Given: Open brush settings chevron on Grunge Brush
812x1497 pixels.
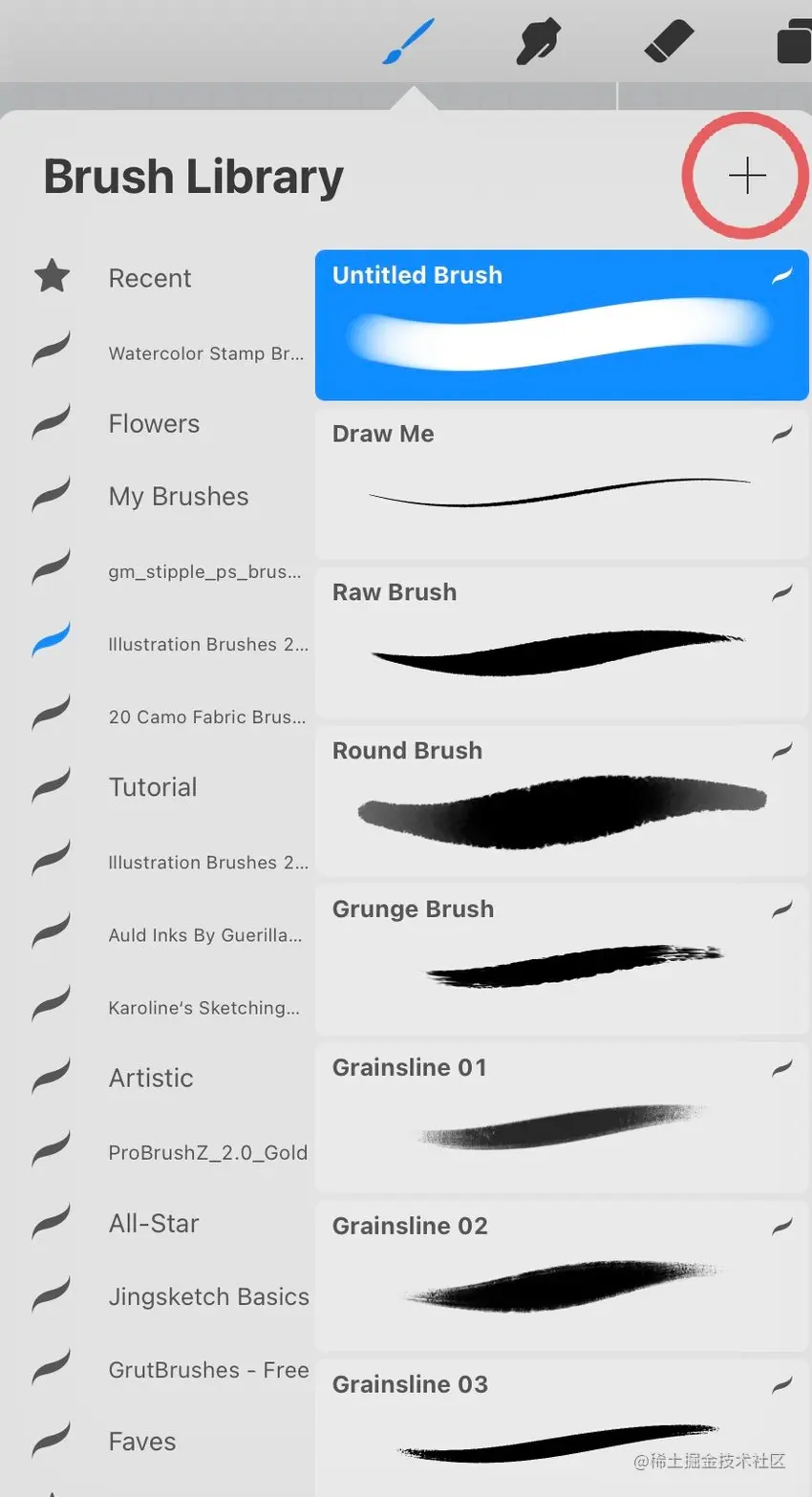Looking at the screenshot, I should (781, 909).
